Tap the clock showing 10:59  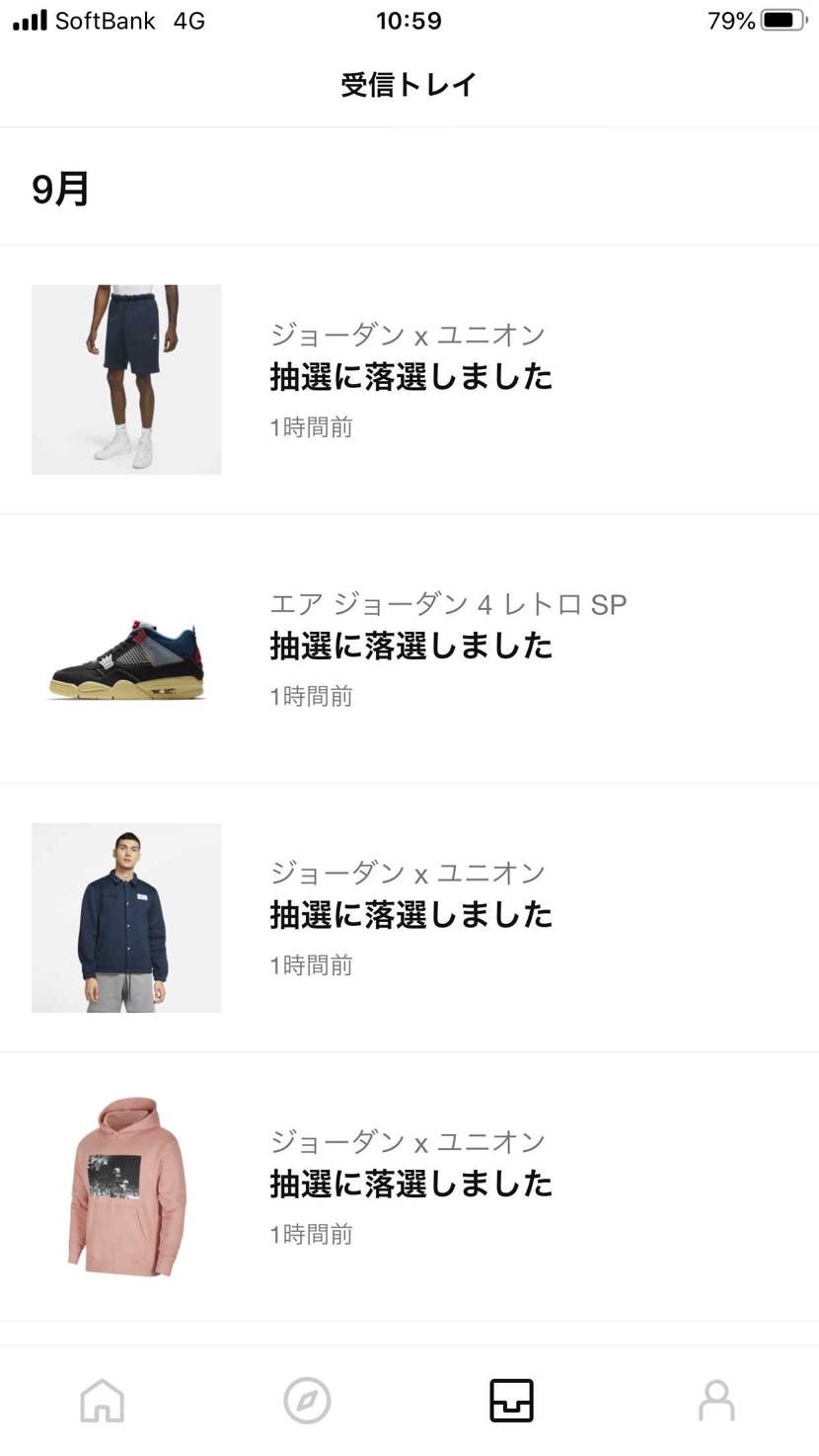(x=409, y=20)
